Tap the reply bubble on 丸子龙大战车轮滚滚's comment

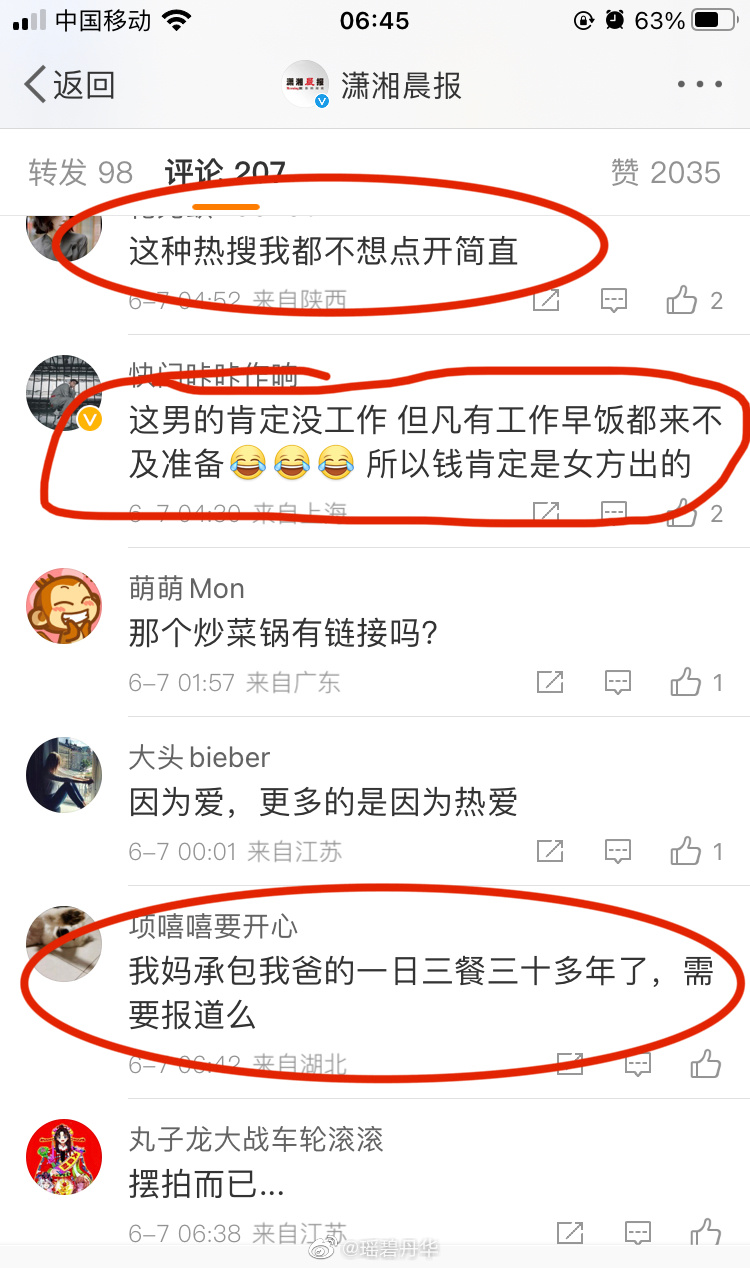coord(637,1232)
